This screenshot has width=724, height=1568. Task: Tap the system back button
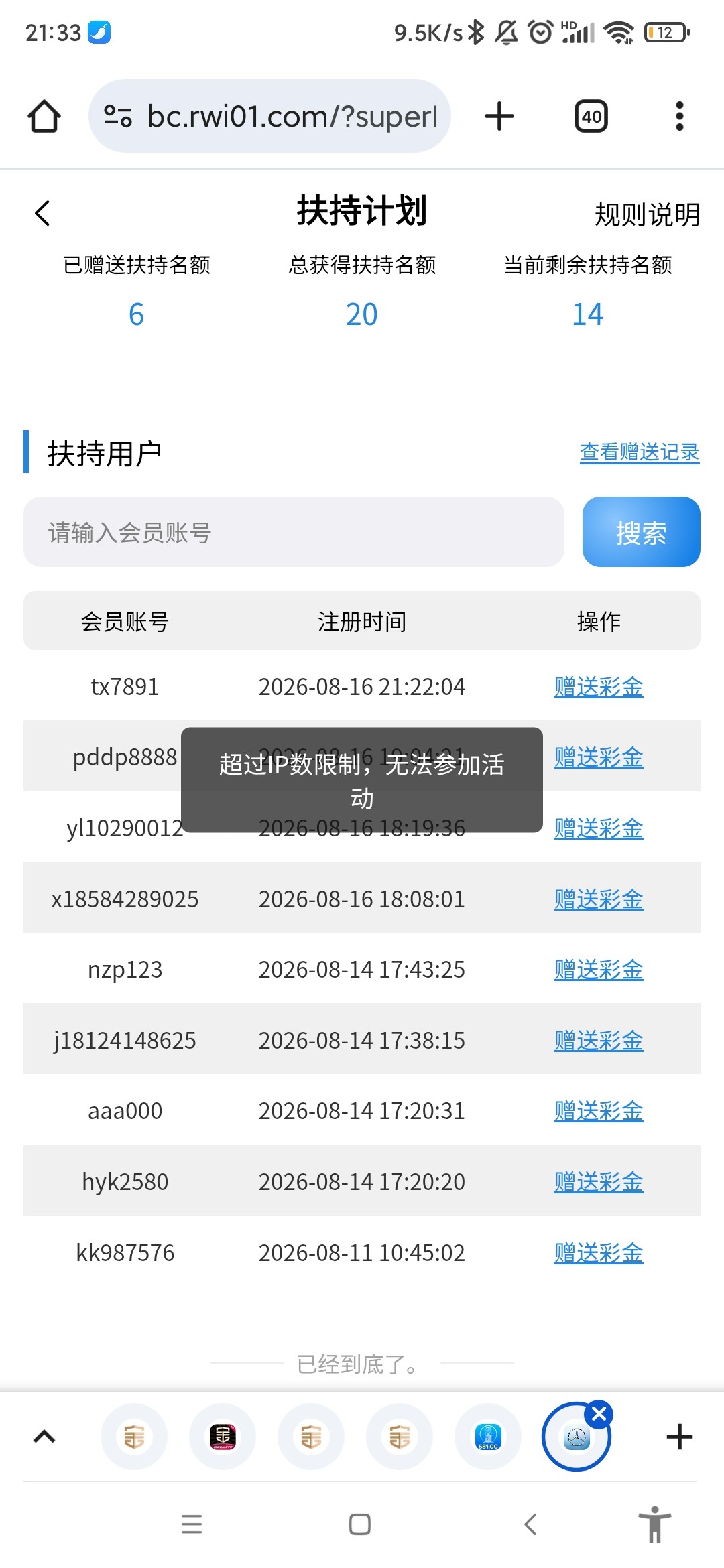click(530, 1524)
